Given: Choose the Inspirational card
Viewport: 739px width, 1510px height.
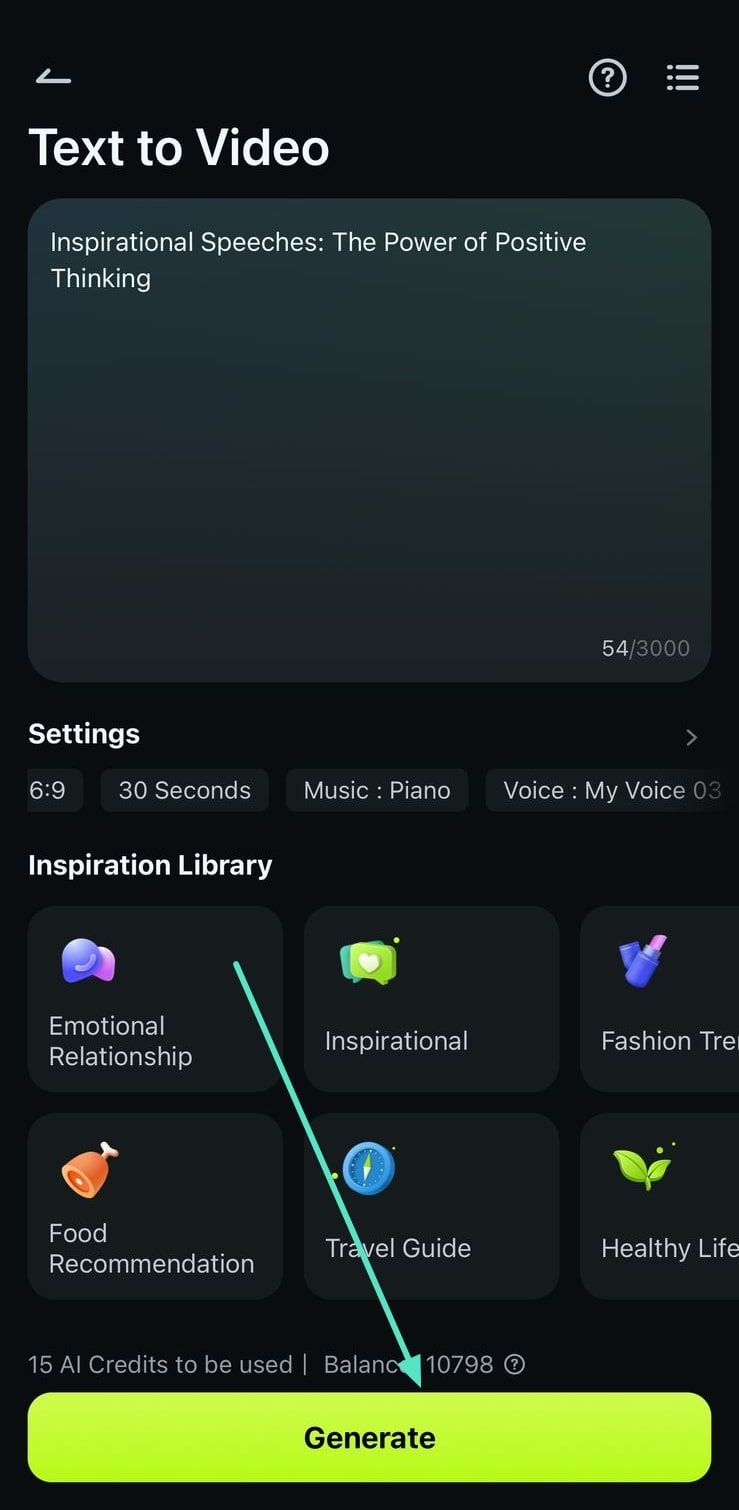Looking at the screenshot, I should point(431,998).
